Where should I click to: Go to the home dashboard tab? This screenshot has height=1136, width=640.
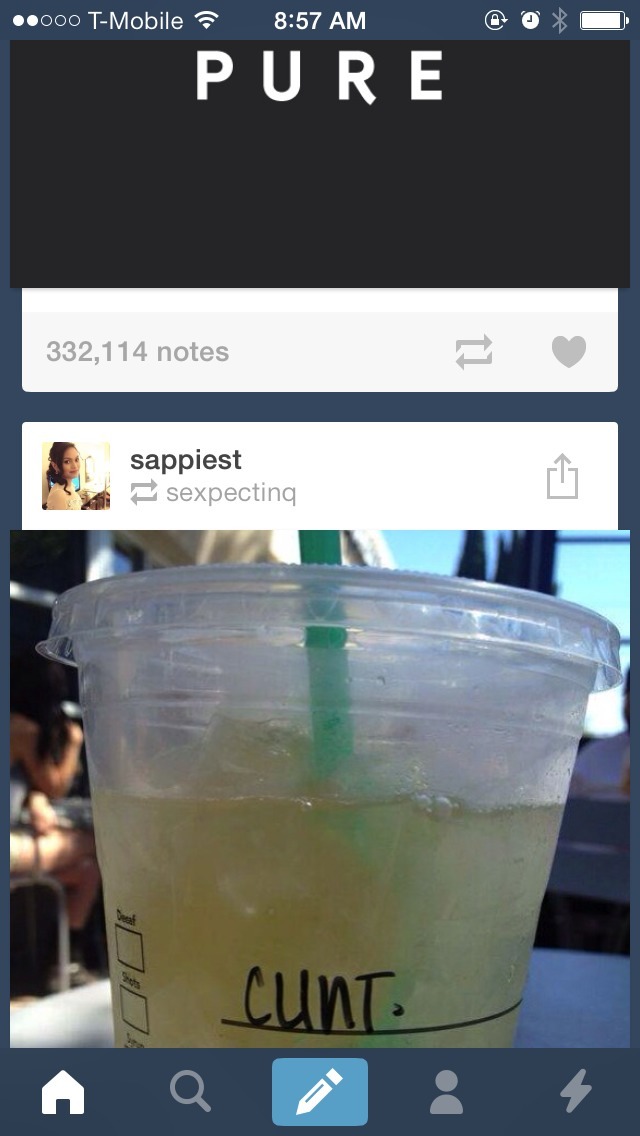click(x=63, y=1091)
